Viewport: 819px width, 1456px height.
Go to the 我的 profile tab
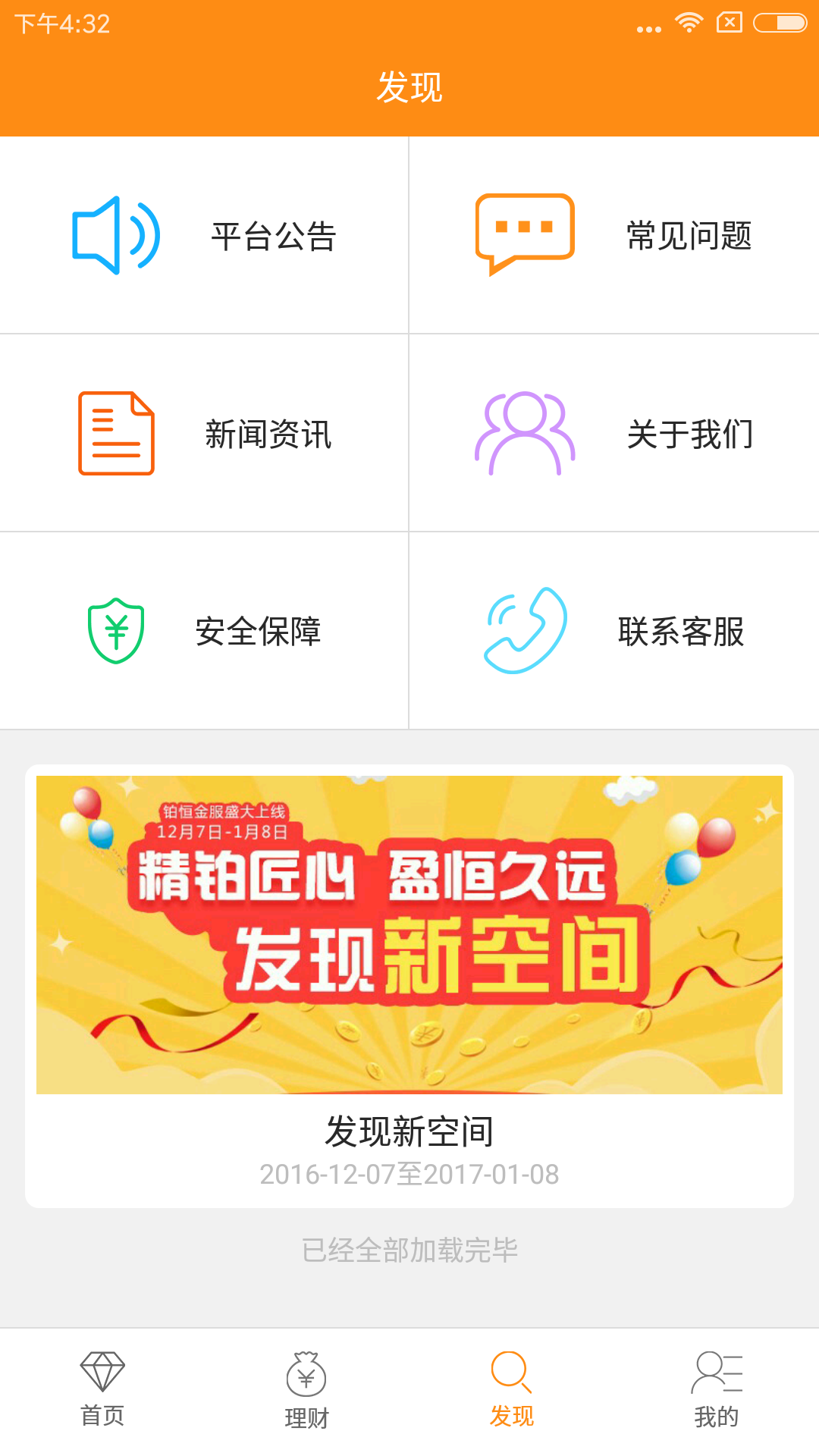pos(716,1389)
